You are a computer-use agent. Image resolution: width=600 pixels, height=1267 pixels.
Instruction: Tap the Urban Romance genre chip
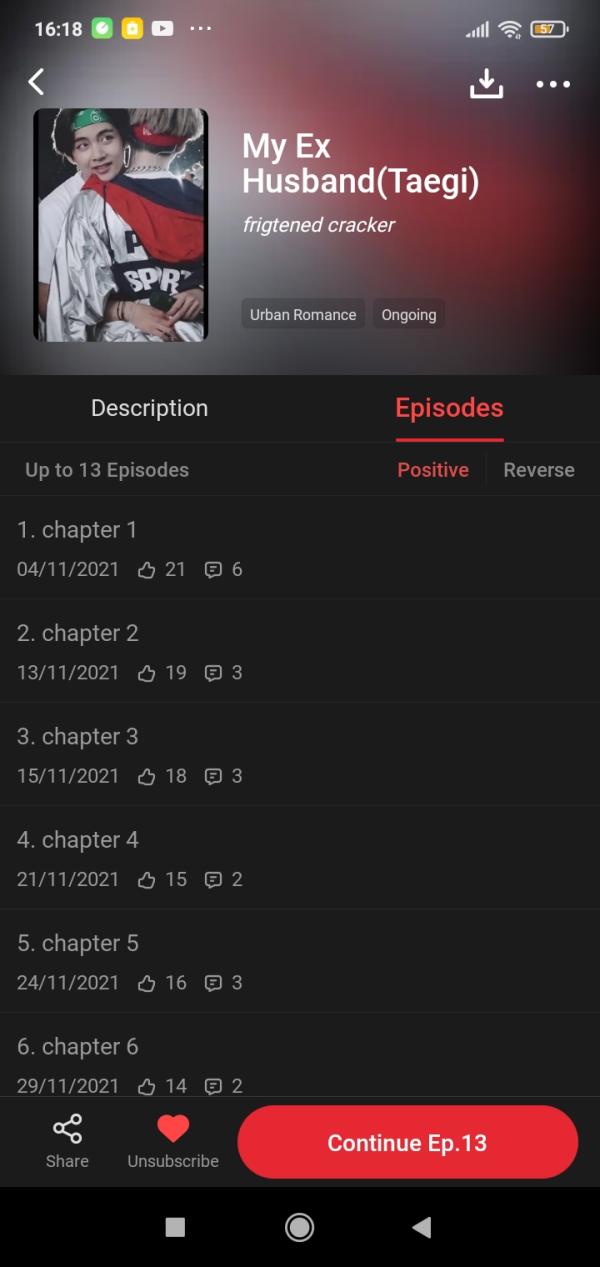coord(303,314)
